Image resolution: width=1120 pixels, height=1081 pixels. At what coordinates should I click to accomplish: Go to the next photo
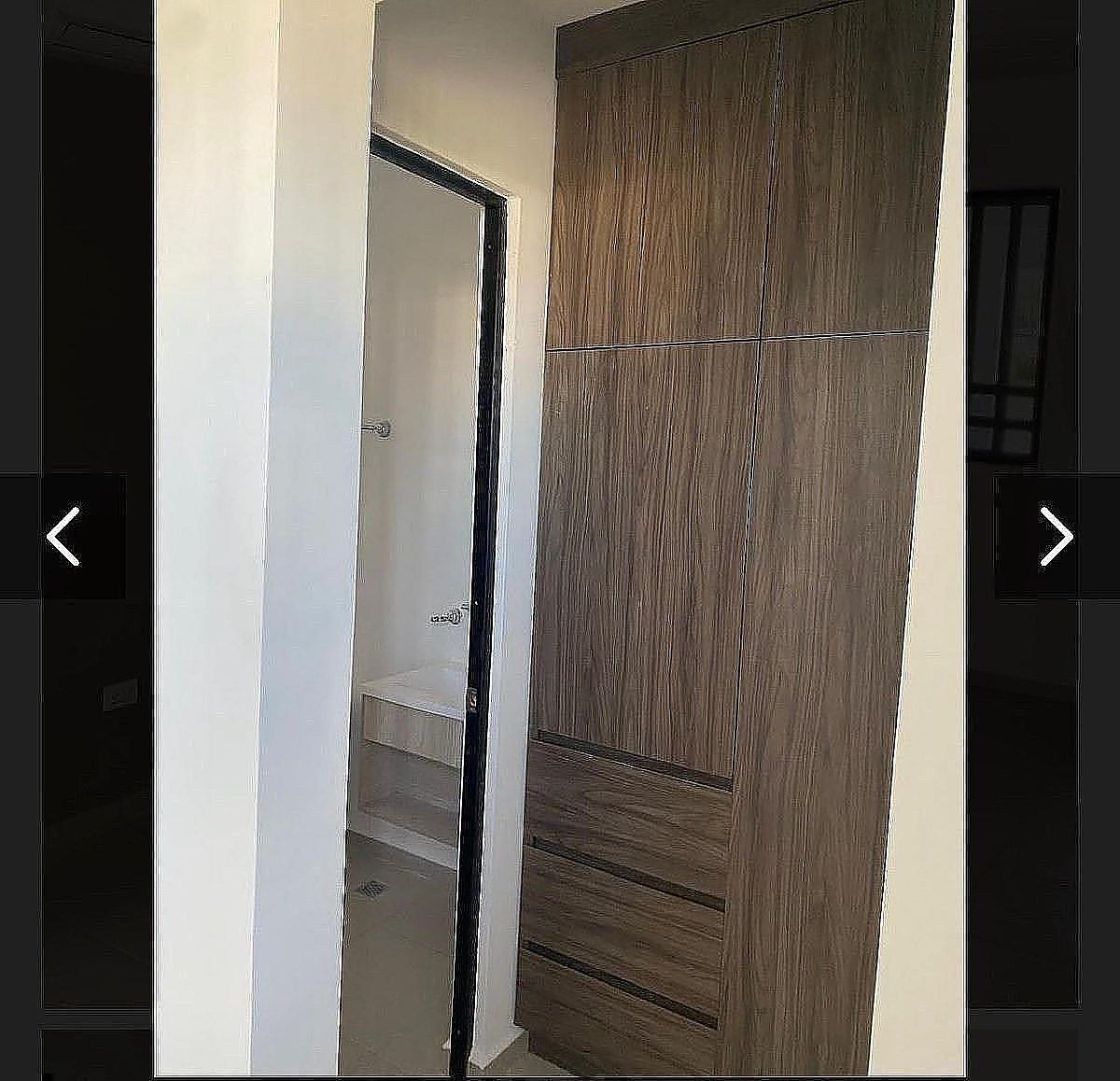click(1056, 537)
